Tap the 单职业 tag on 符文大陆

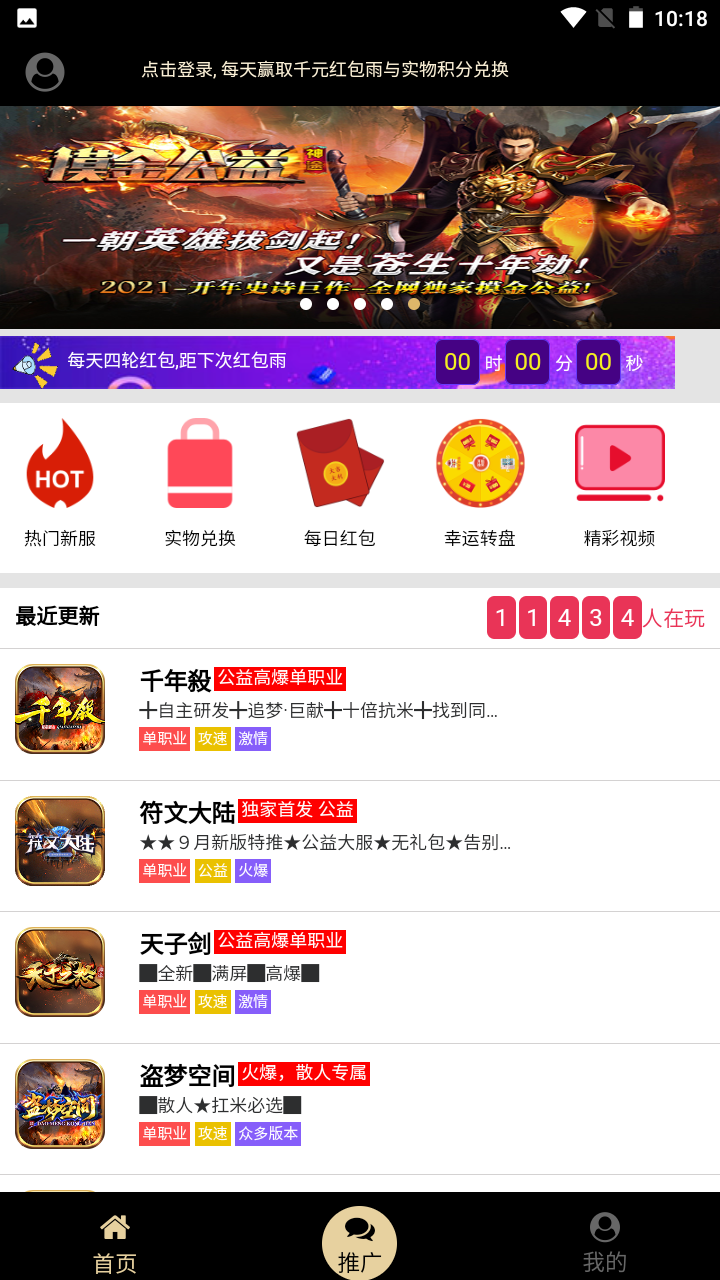coord(164,870)
